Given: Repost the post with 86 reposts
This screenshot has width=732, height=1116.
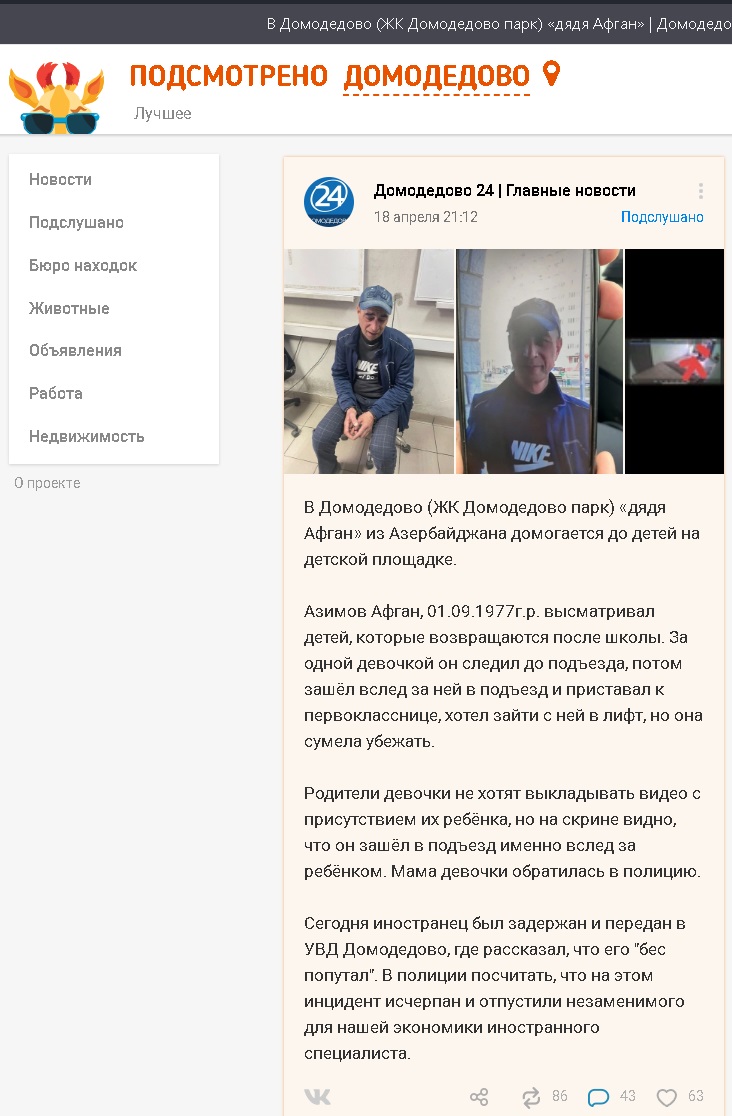Looking at the screenshot, I should coord(532,1097).
